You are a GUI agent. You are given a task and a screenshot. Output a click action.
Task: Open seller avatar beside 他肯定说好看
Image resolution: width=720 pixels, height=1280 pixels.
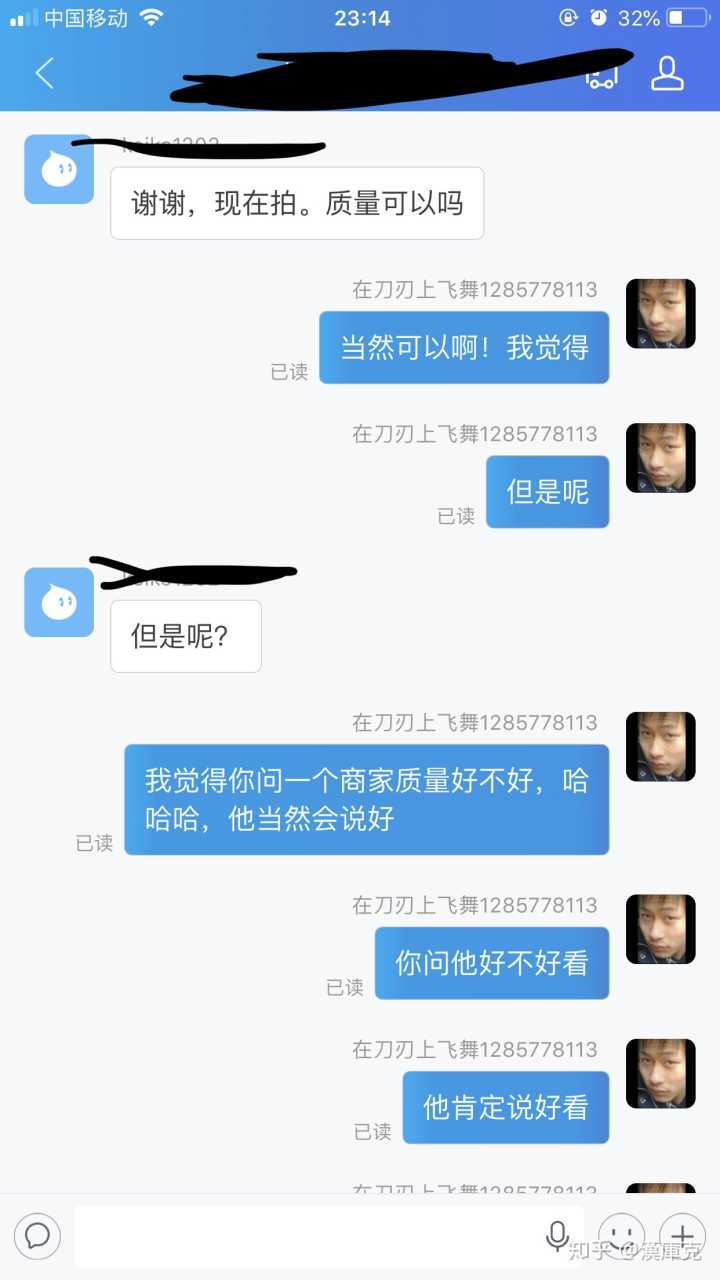[x=660, y=1073]
